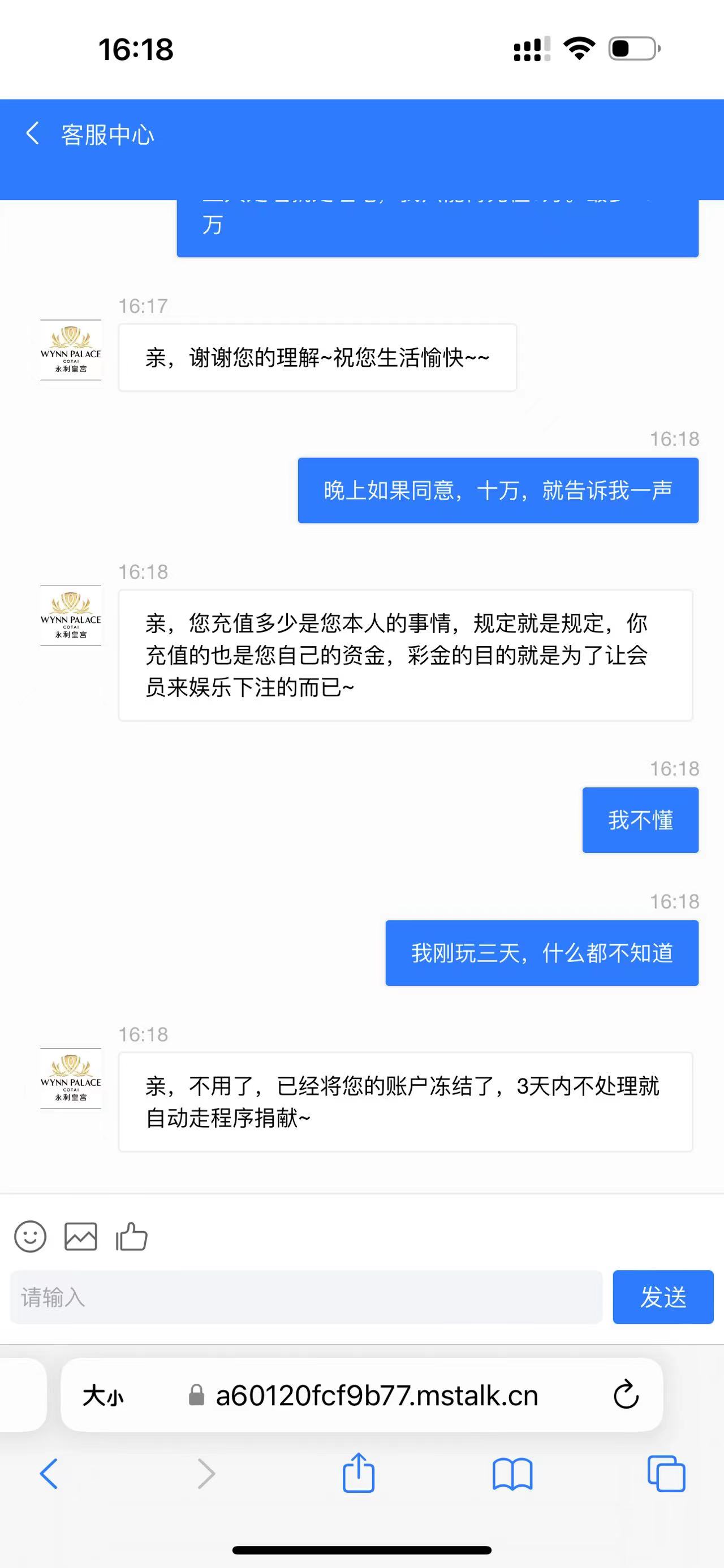Share this page
Viewport: 724px width, 1568px height.
click(x=358, y=1472)
